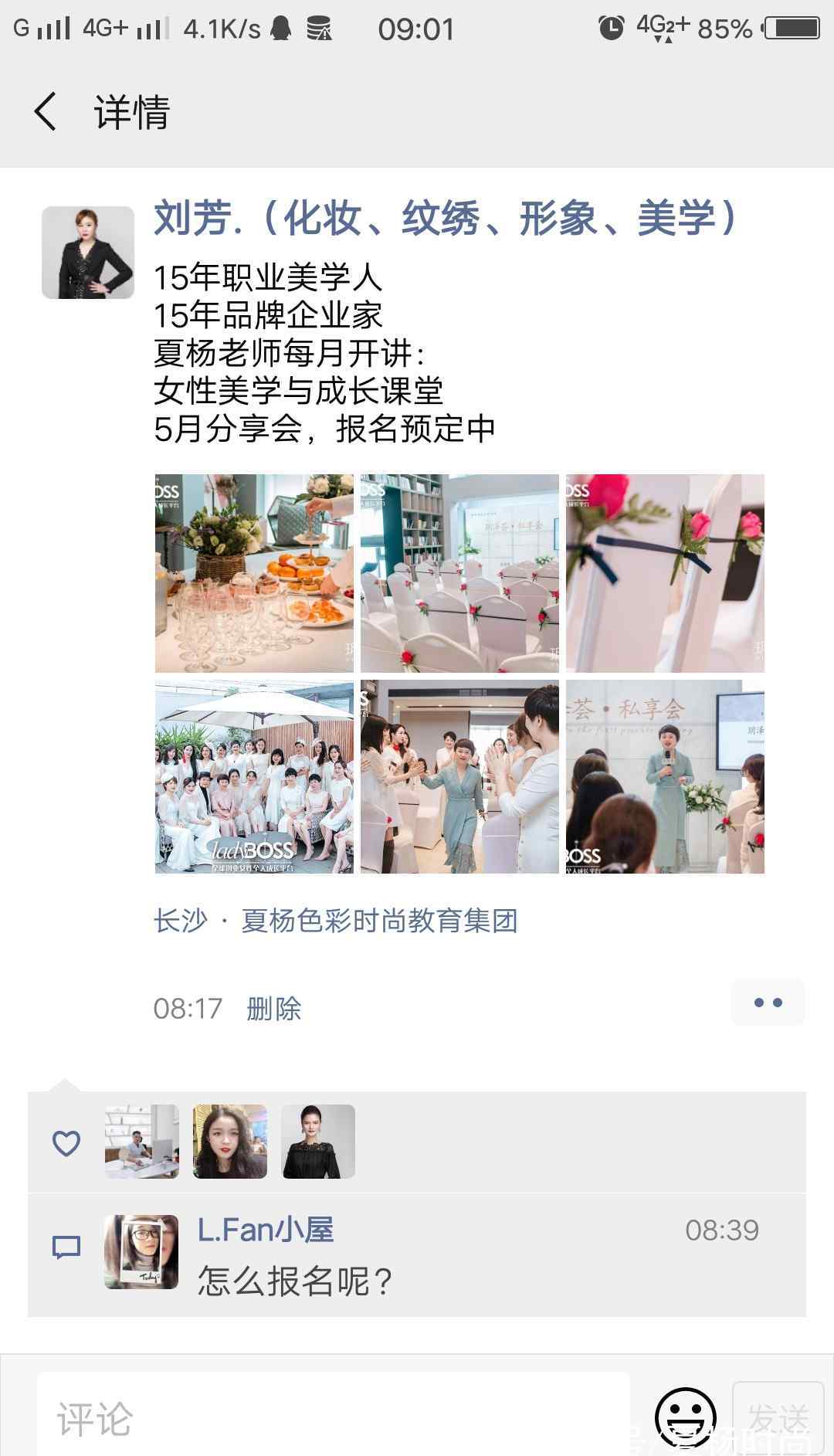Open the dessert table photo
This screenshot has width=834, height=1456.
(254, 573)
